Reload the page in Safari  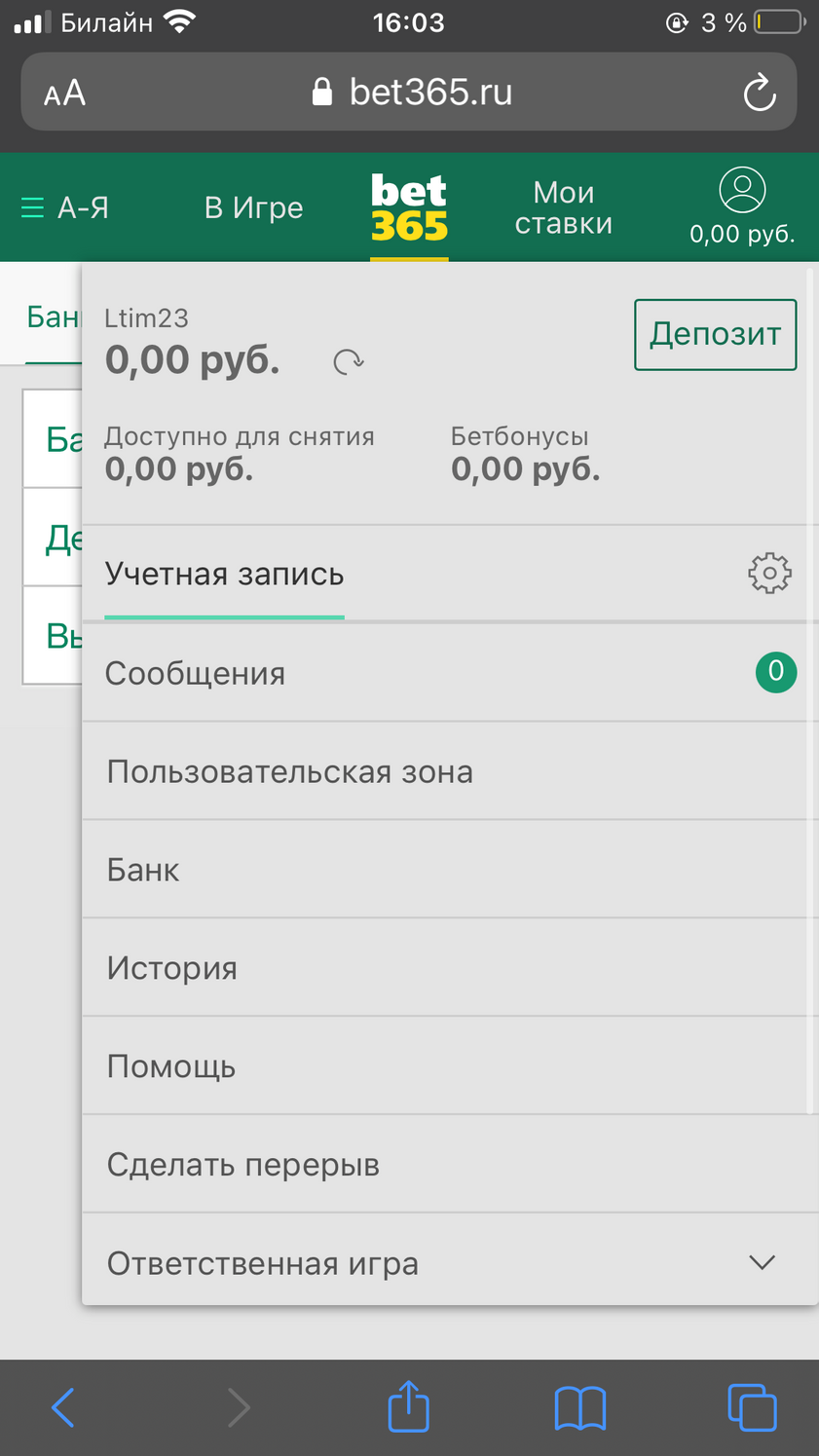760,93
